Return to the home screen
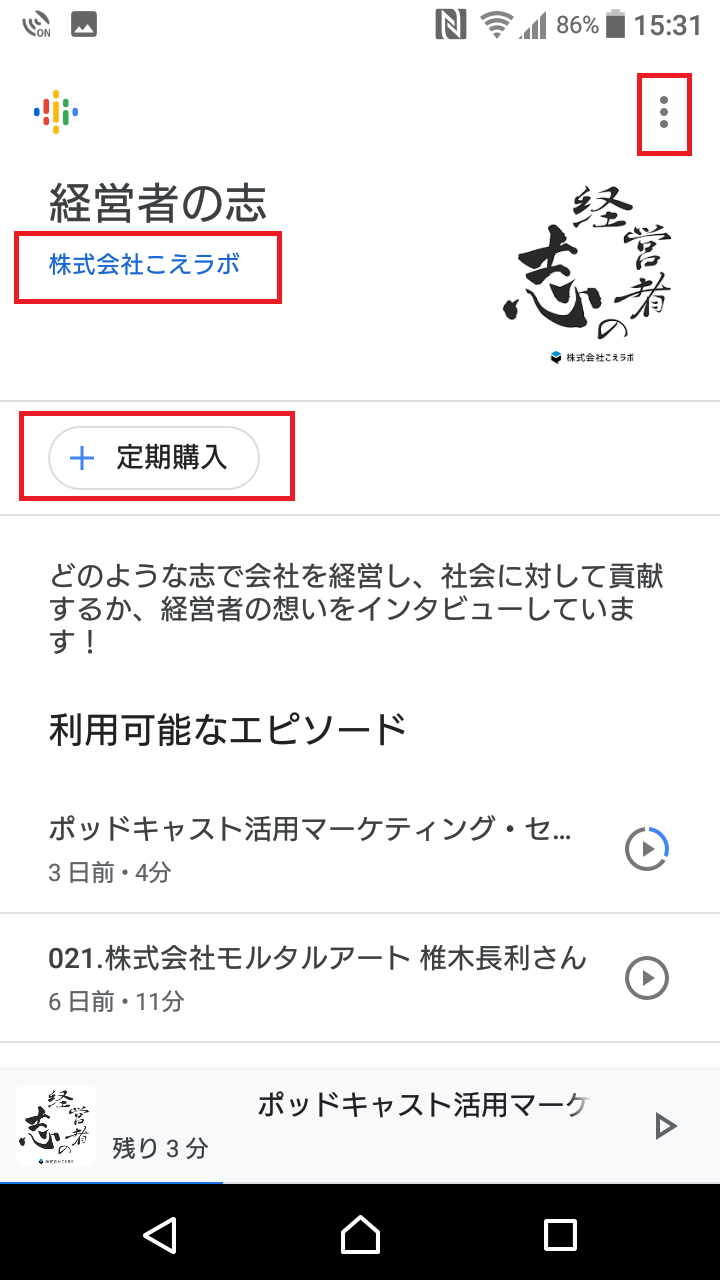 coord(360,1234)
